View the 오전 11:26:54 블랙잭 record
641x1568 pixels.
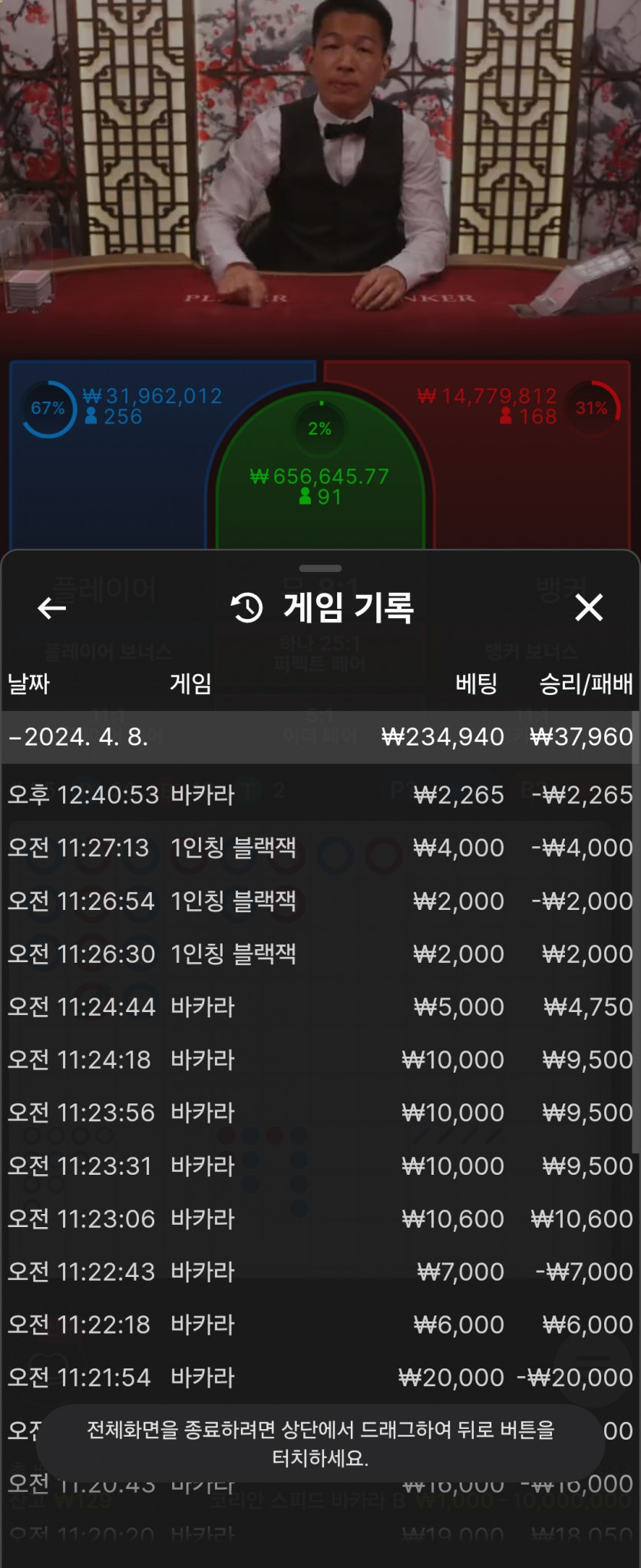pyautogui.click(x=319, y=901)
